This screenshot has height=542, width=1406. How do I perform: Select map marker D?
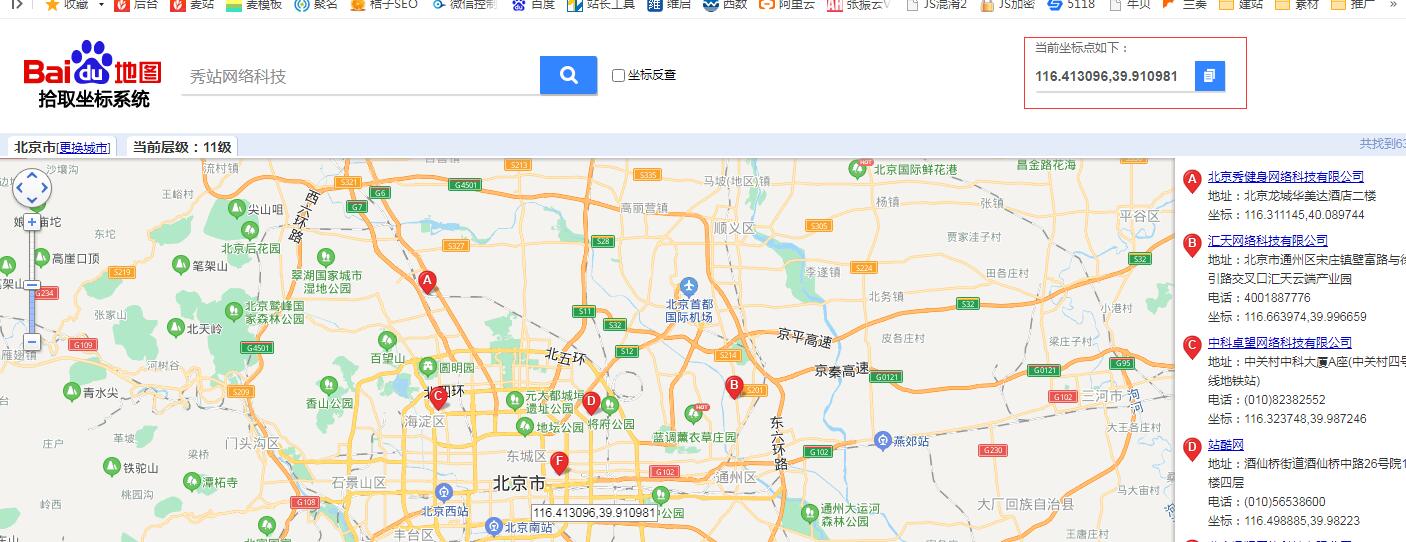click(x=590, y=402)
